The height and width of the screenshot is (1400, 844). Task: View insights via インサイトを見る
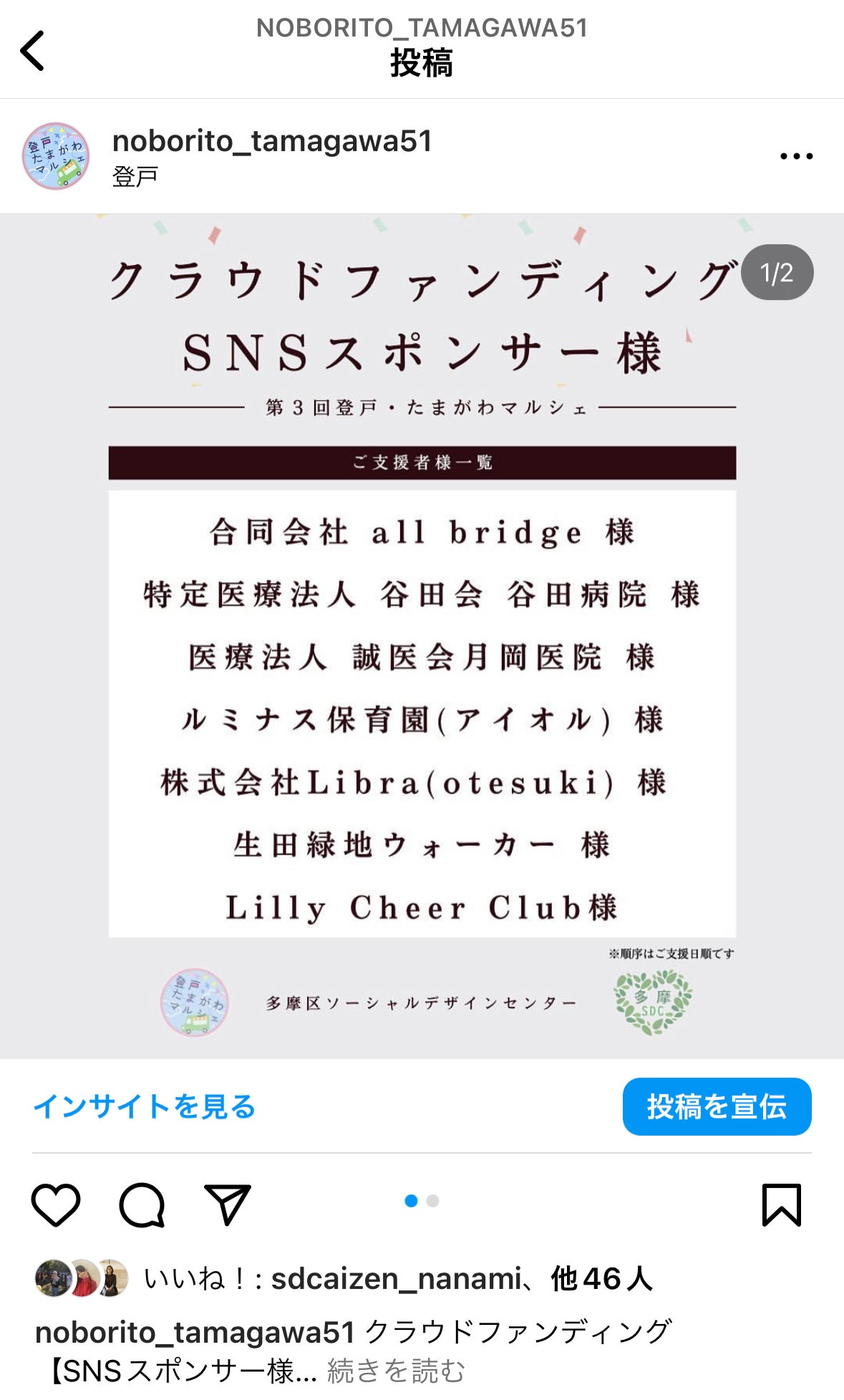click(x=145, y=1106)
